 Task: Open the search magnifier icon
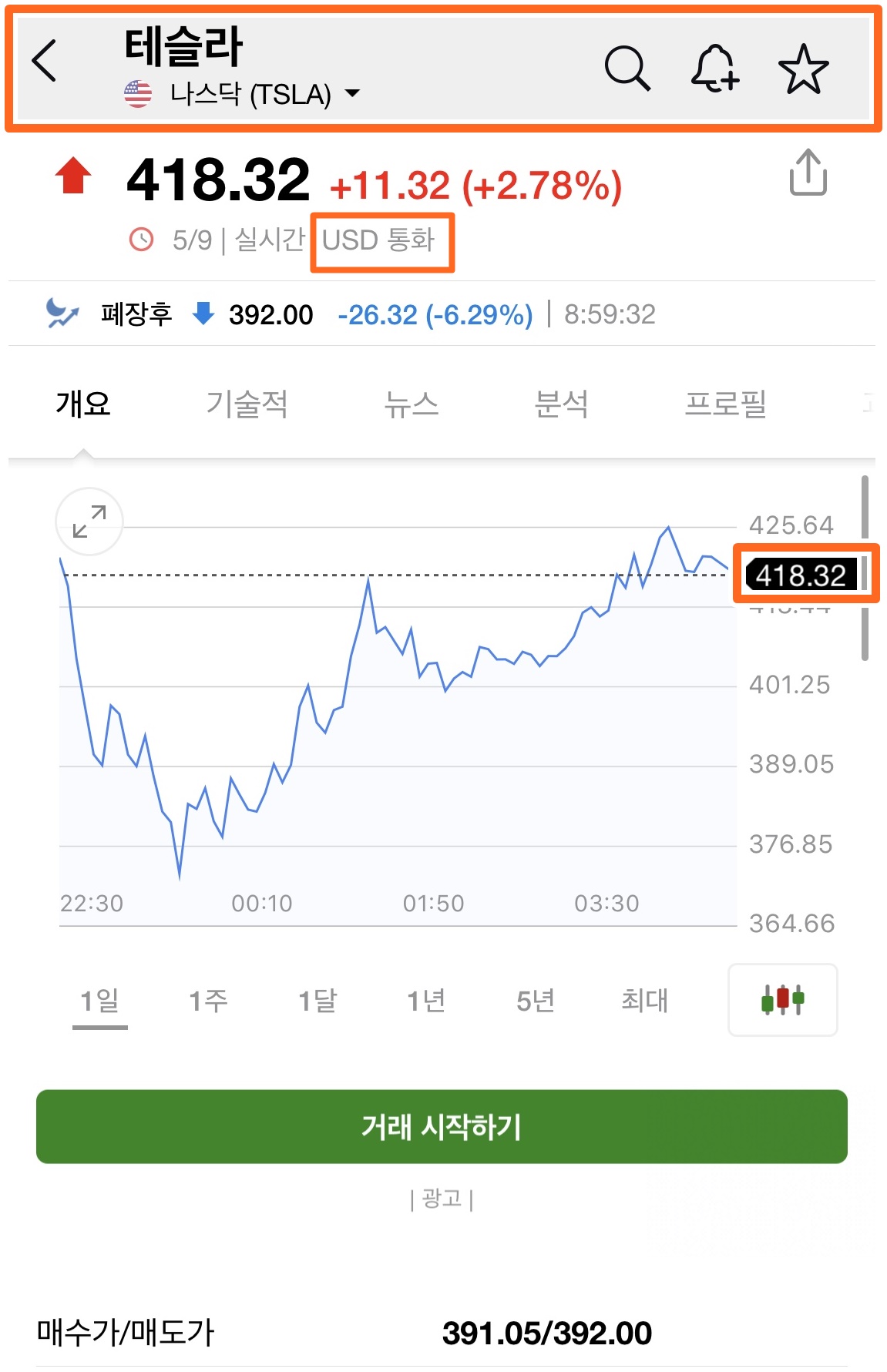click(x=627, y=69)
